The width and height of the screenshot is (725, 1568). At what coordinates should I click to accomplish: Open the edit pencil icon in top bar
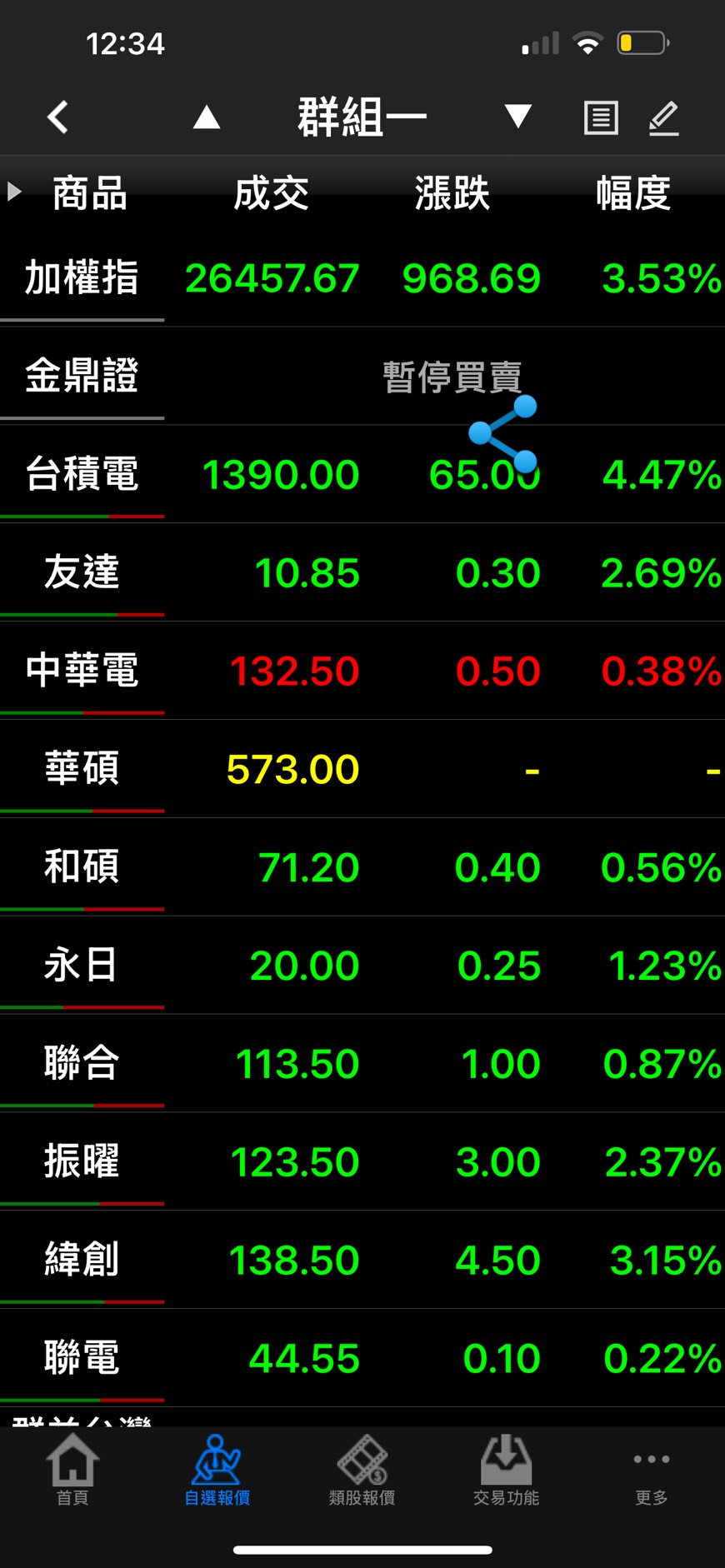point(664,117)
